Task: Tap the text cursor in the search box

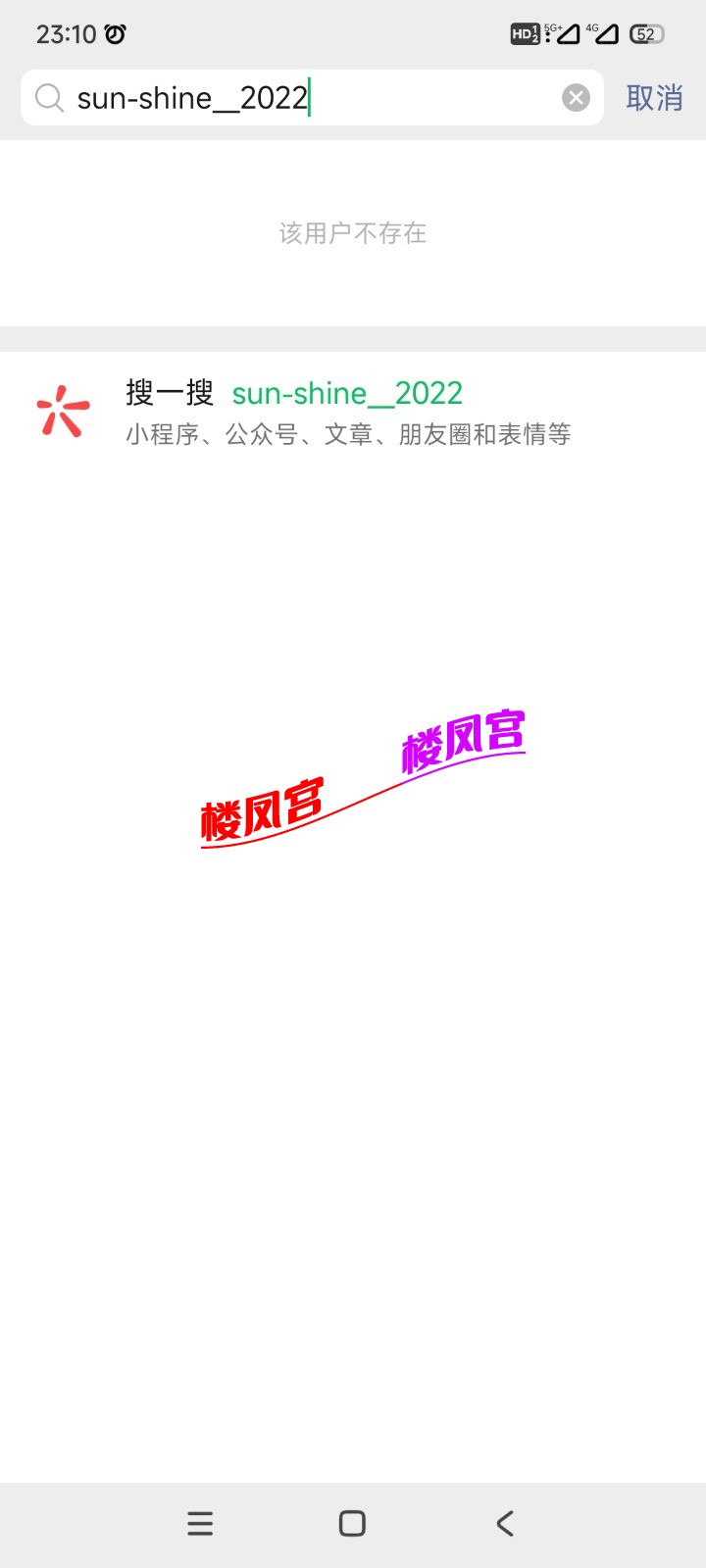Action: (x=309, y=97)
